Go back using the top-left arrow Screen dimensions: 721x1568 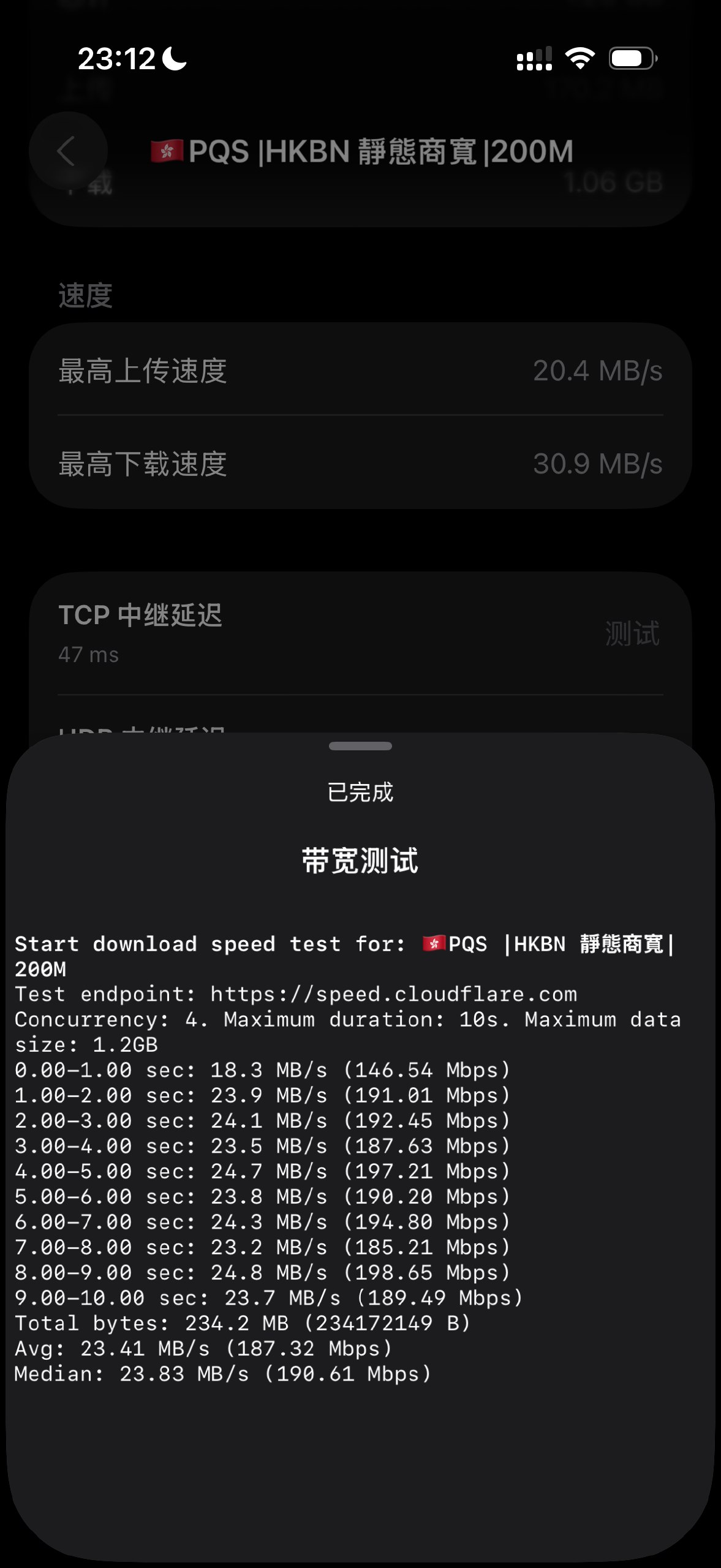(x=67, y=151)
